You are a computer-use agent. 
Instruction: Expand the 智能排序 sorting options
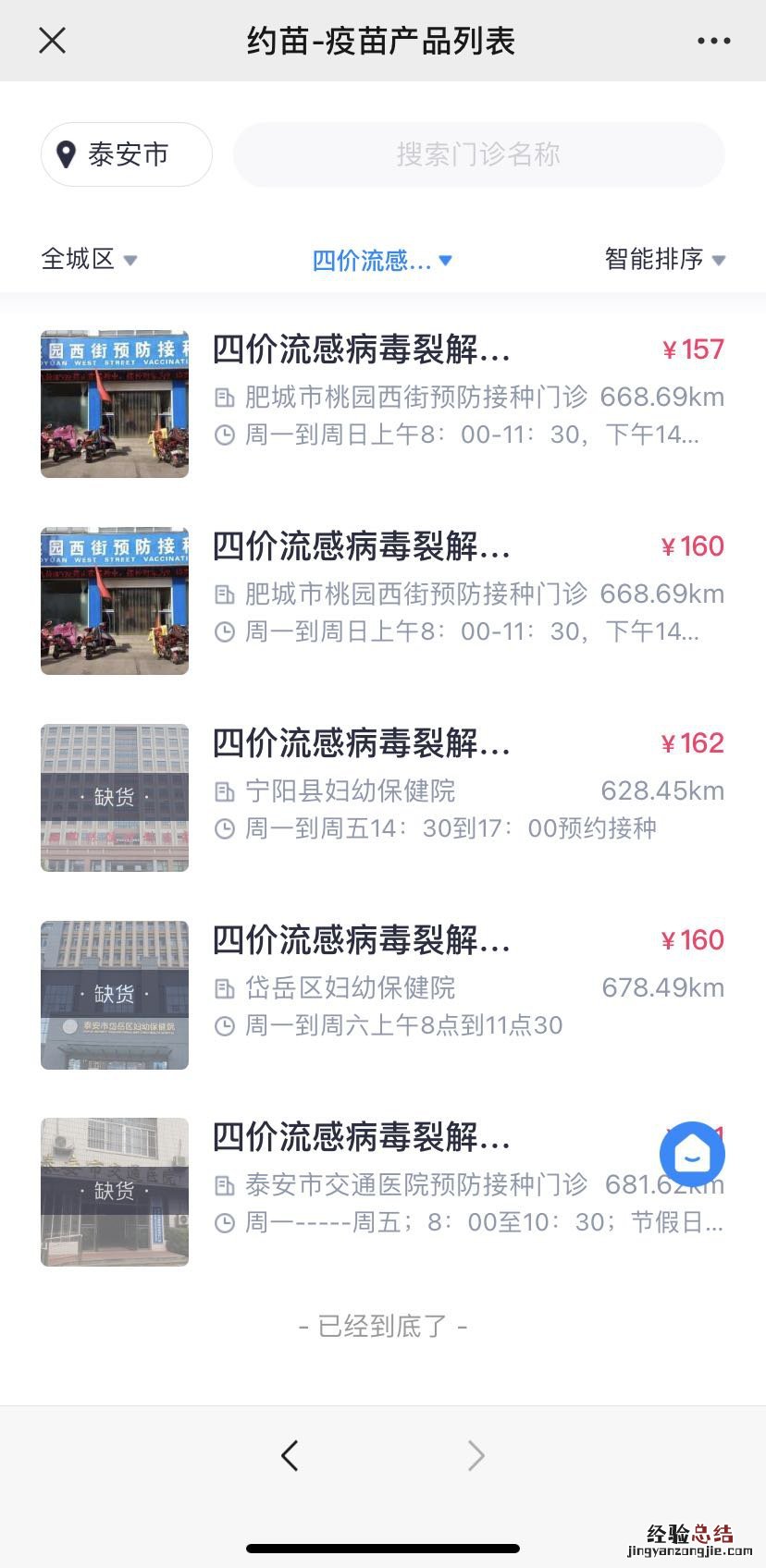click(664, 259)
